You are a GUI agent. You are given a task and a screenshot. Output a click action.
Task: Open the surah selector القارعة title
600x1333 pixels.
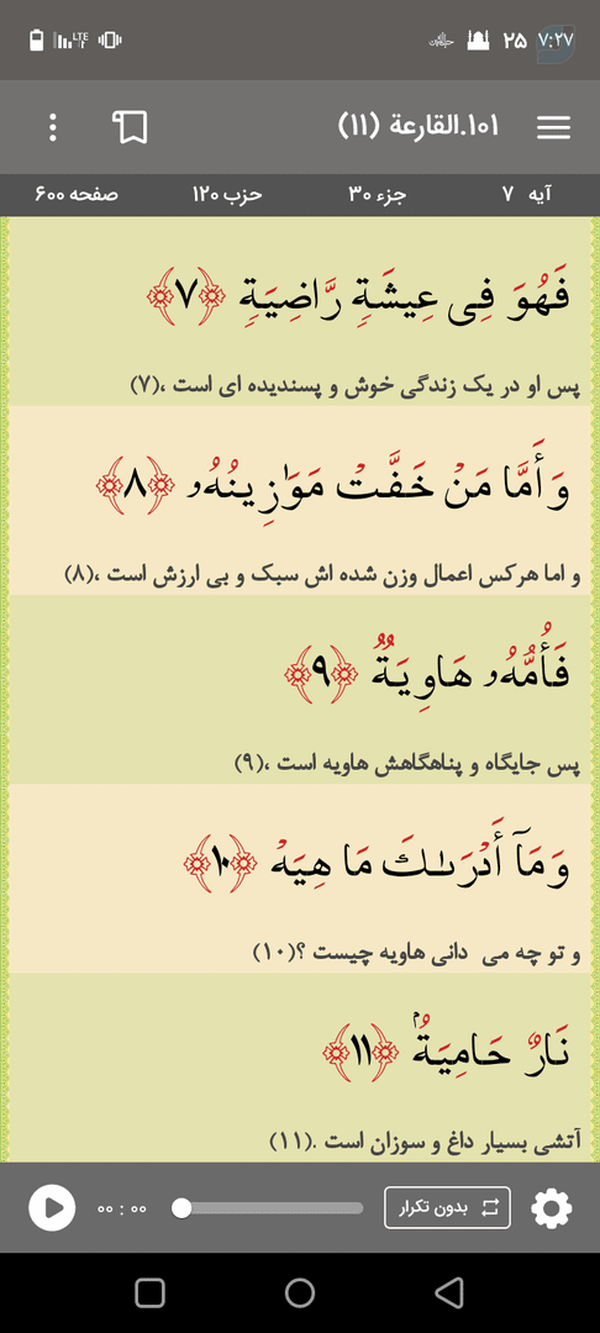click(419, 127)
